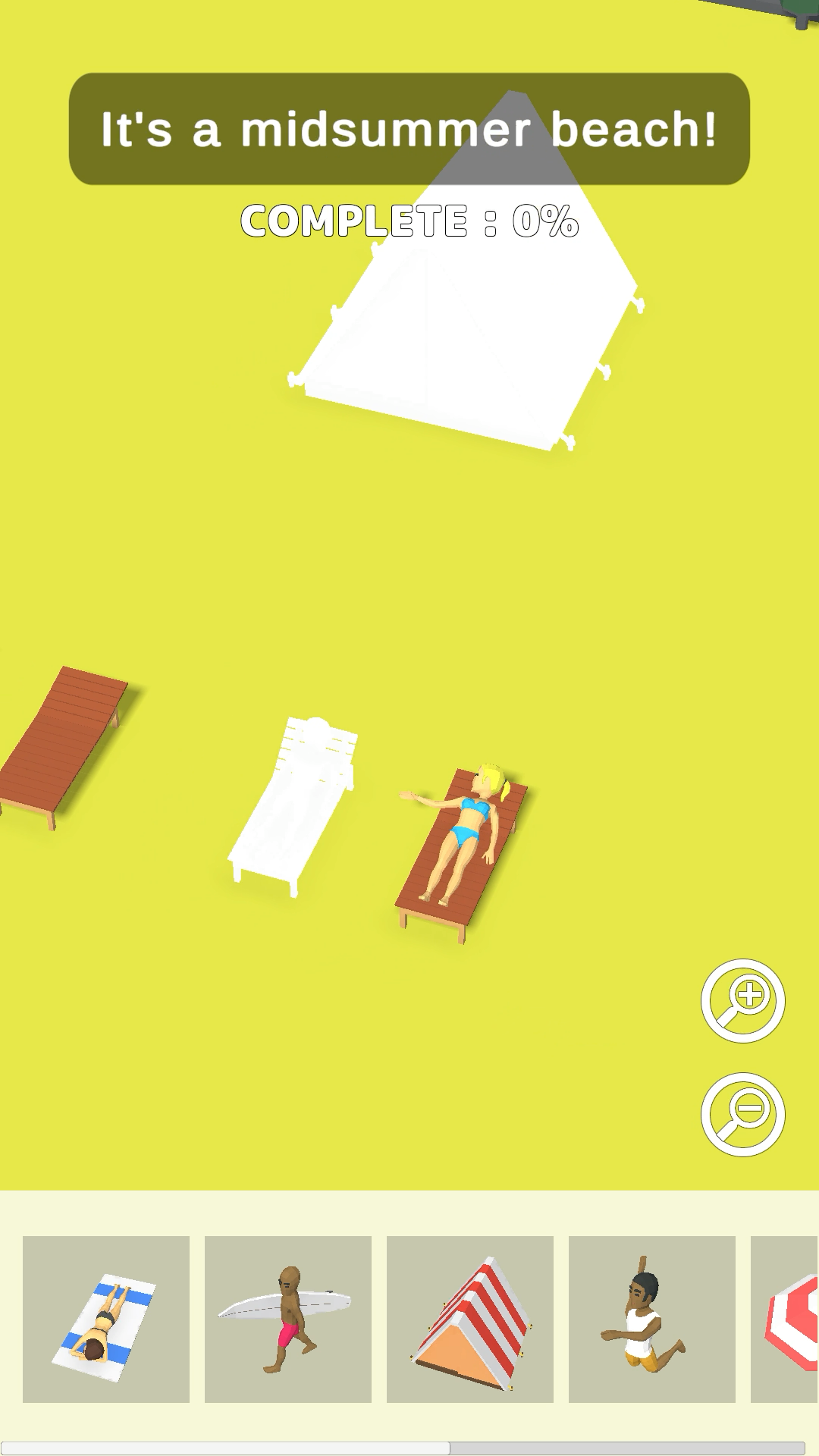The height and width of the screenshot is (1456, 819).
Task: Zoom out with the minus magnifier
Action: [x=742, y=1114]
